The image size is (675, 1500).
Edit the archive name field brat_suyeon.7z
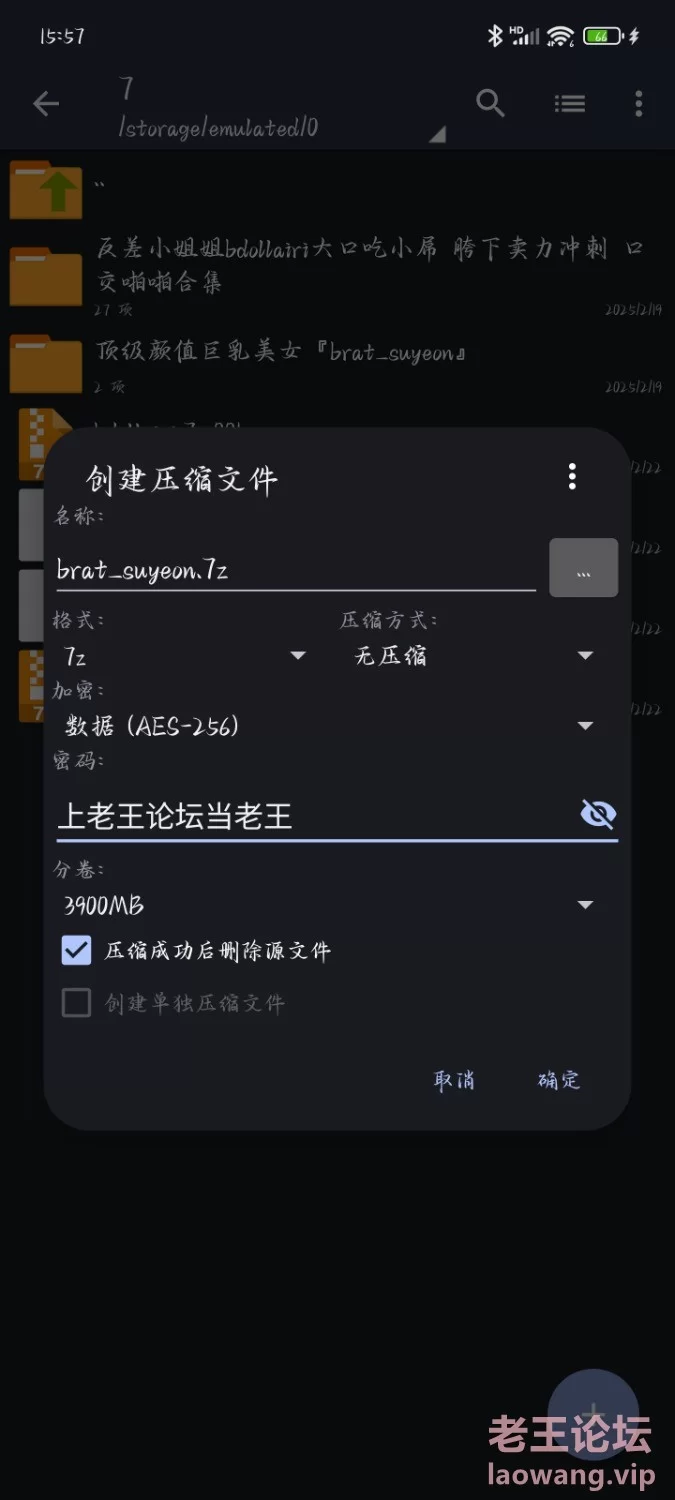[x=296, y=570]
